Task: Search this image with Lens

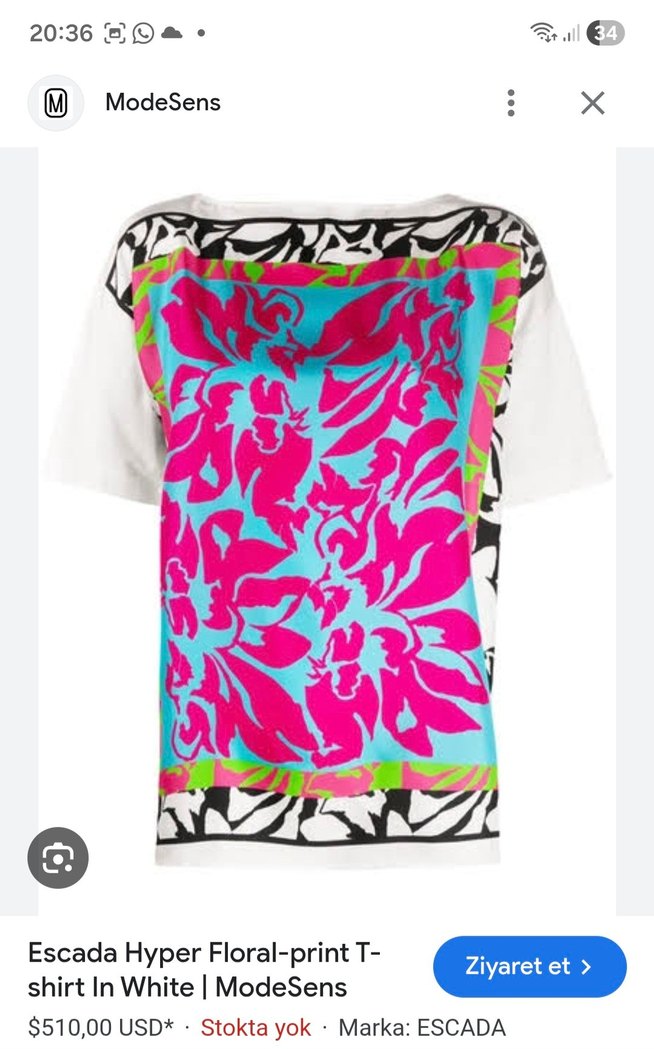Action: pos(58,857)
